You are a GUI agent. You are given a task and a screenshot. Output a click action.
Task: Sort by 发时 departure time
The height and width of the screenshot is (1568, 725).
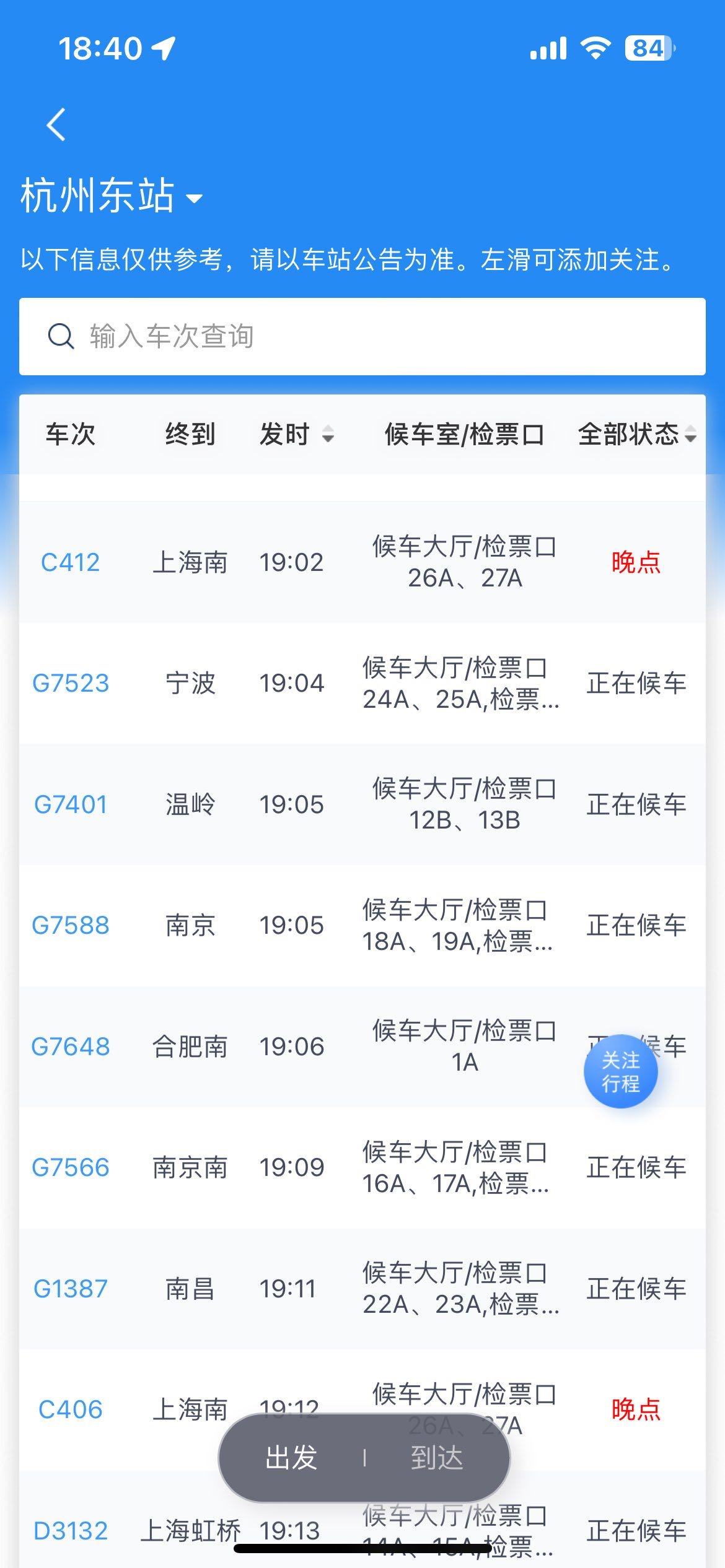click(x=296, y=434)
